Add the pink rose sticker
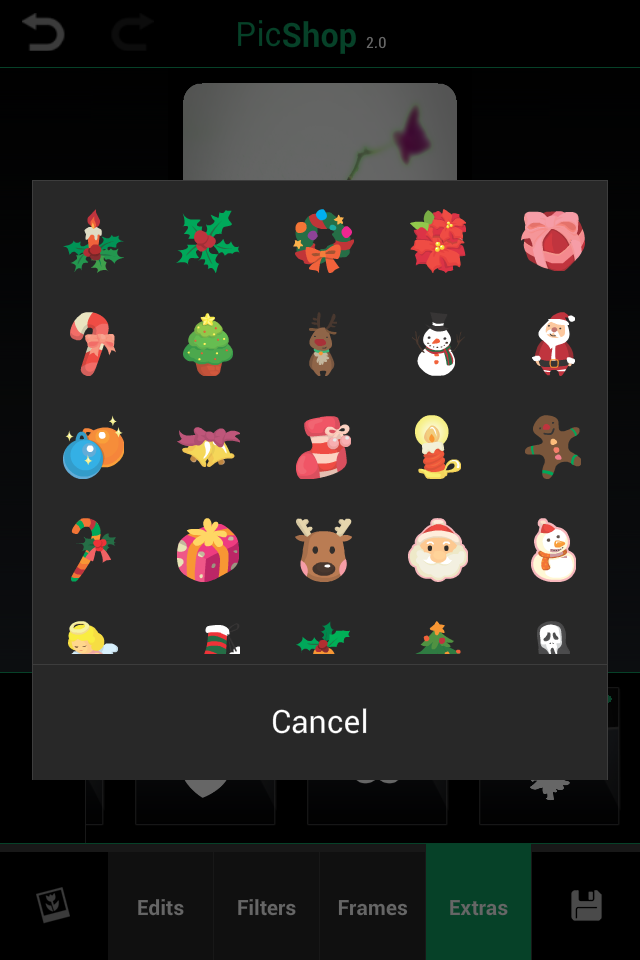 pos(553,241)
